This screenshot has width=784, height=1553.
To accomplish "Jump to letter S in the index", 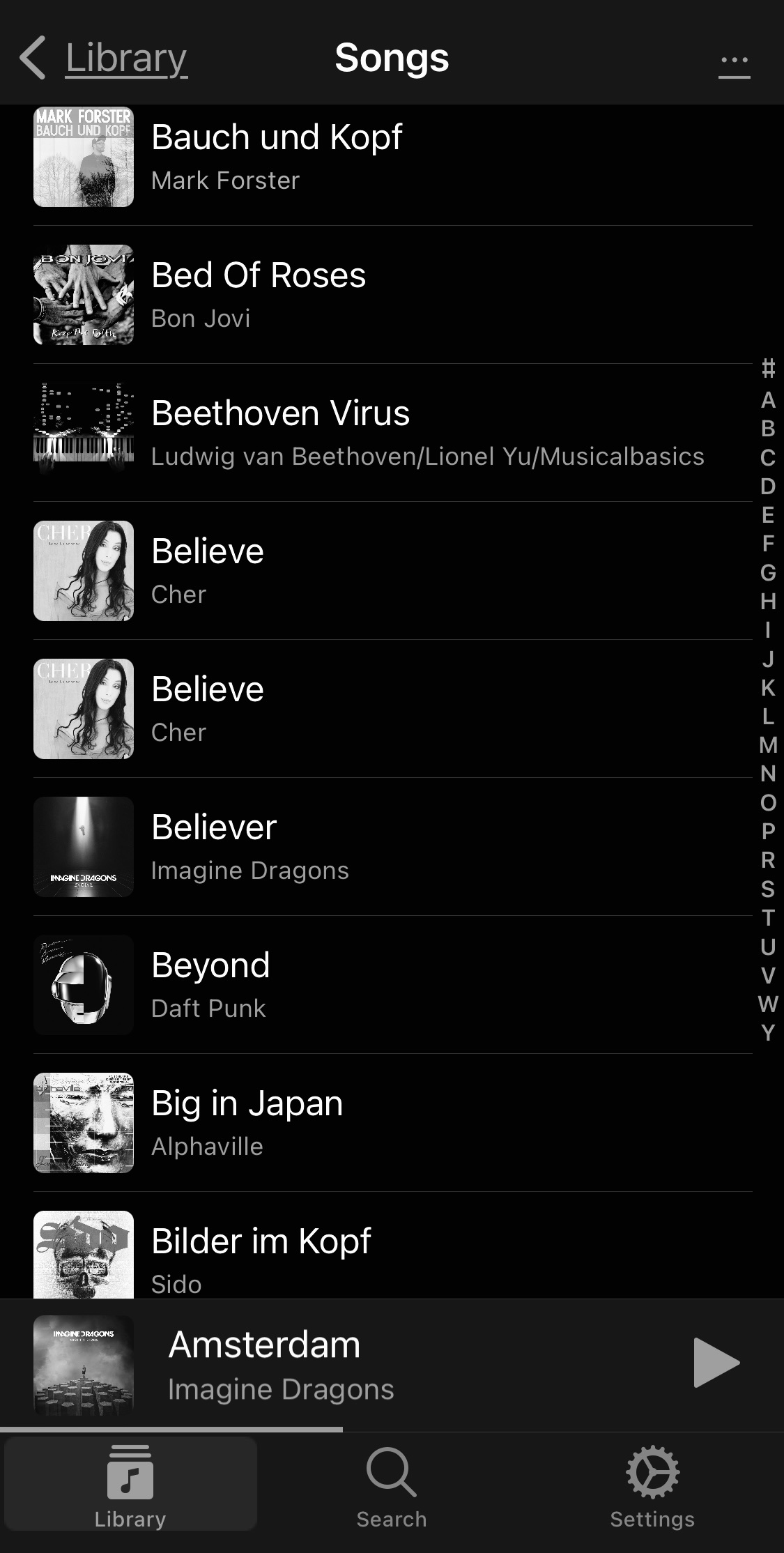I will tap(768, 889).
